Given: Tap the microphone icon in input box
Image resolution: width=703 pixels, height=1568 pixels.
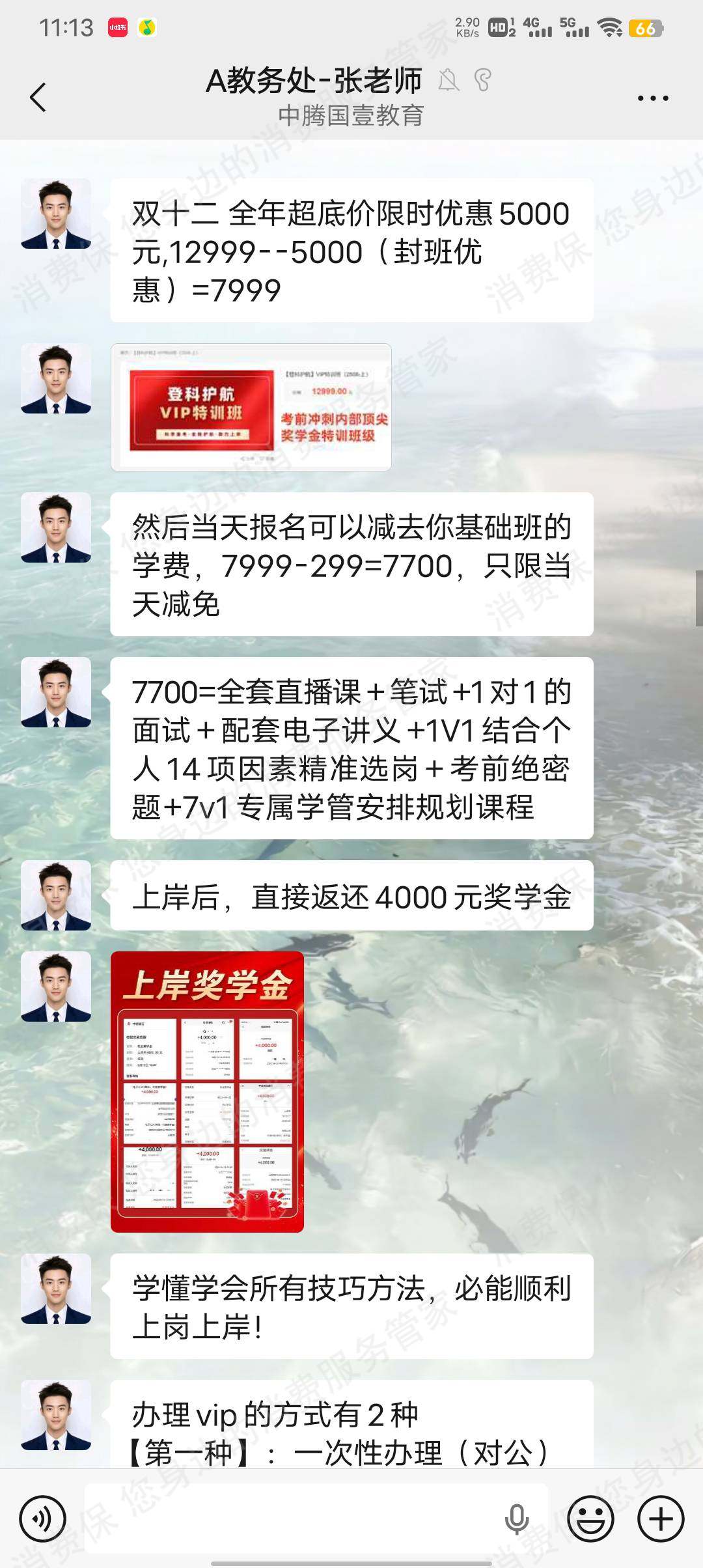Looking at the screenshot, I should coord(517,1519).
